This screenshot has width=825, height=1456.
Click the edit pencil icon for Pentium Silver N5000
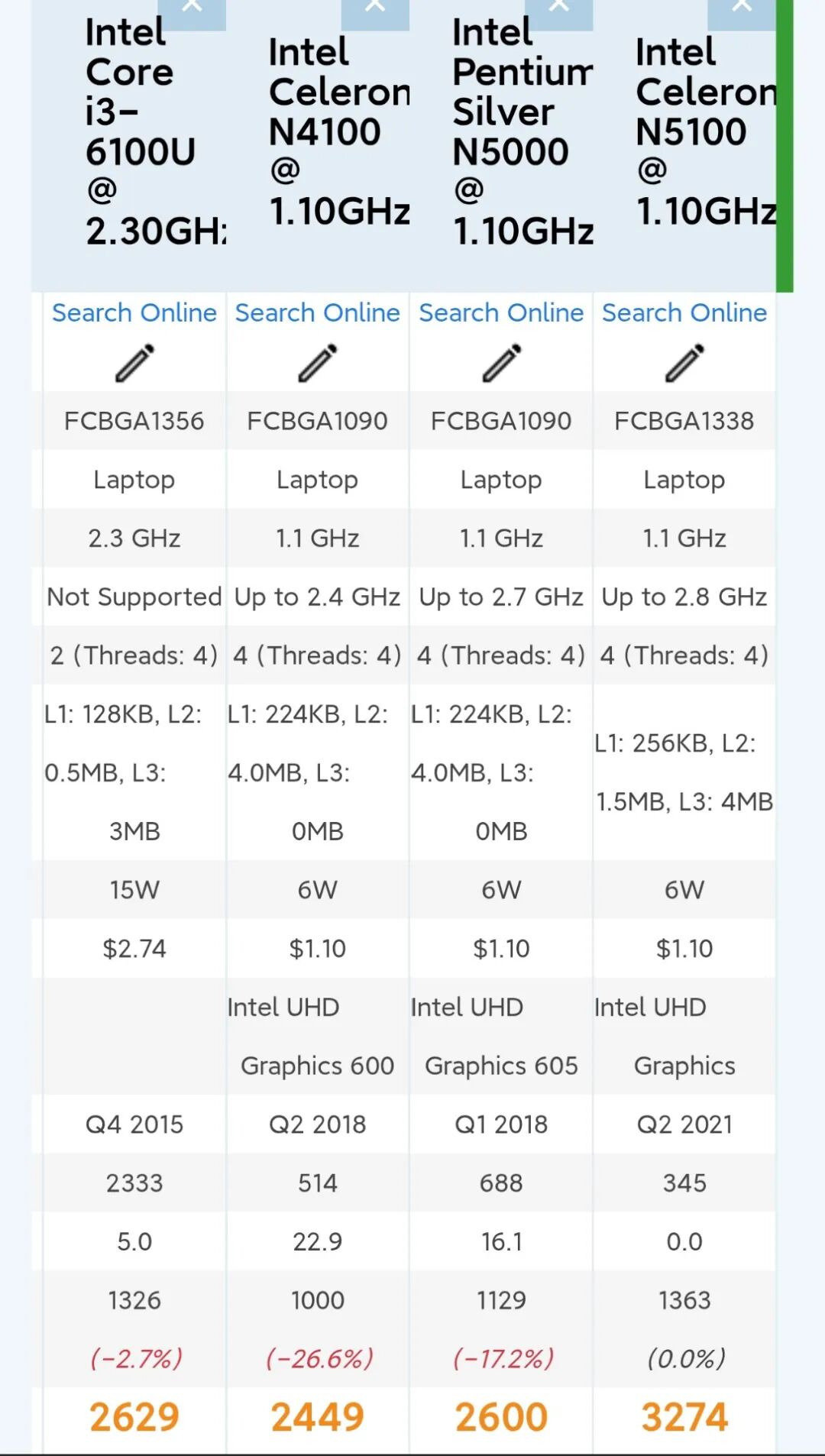[x=500, y=363]
